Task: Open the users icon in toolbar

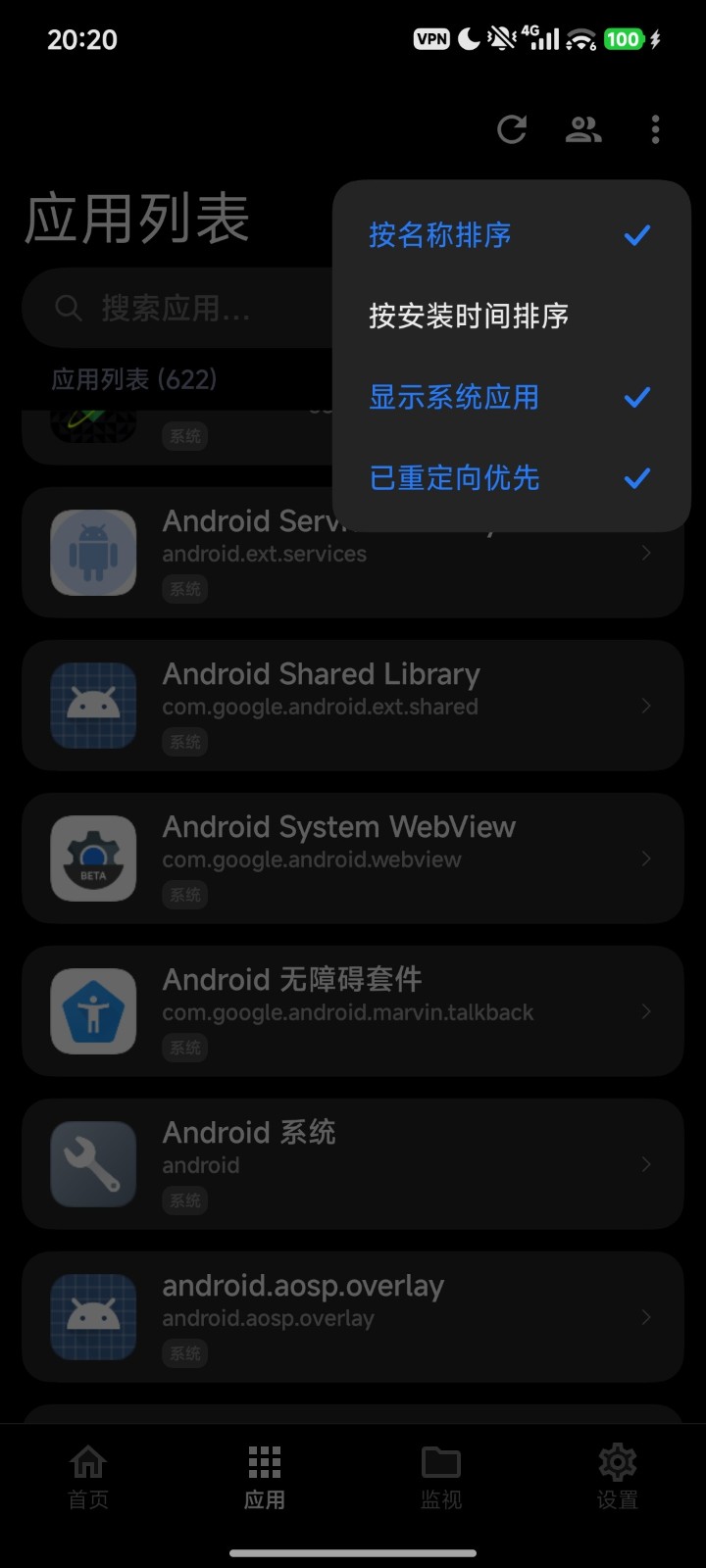Action: point(583,129)
